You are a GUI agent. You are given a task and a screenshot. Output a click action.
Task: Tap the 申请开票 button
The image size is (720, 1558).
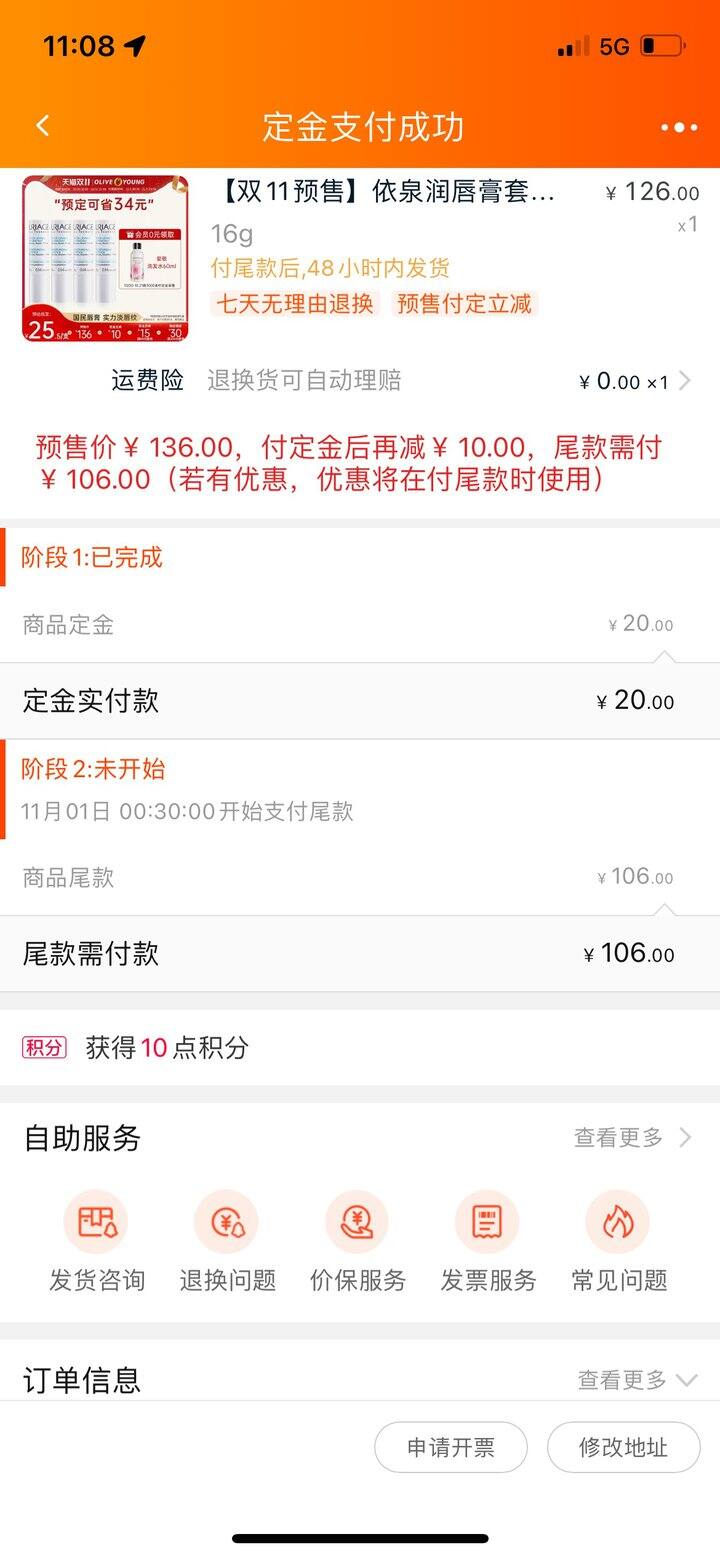pyautogui.click(x=451, y=1447)
